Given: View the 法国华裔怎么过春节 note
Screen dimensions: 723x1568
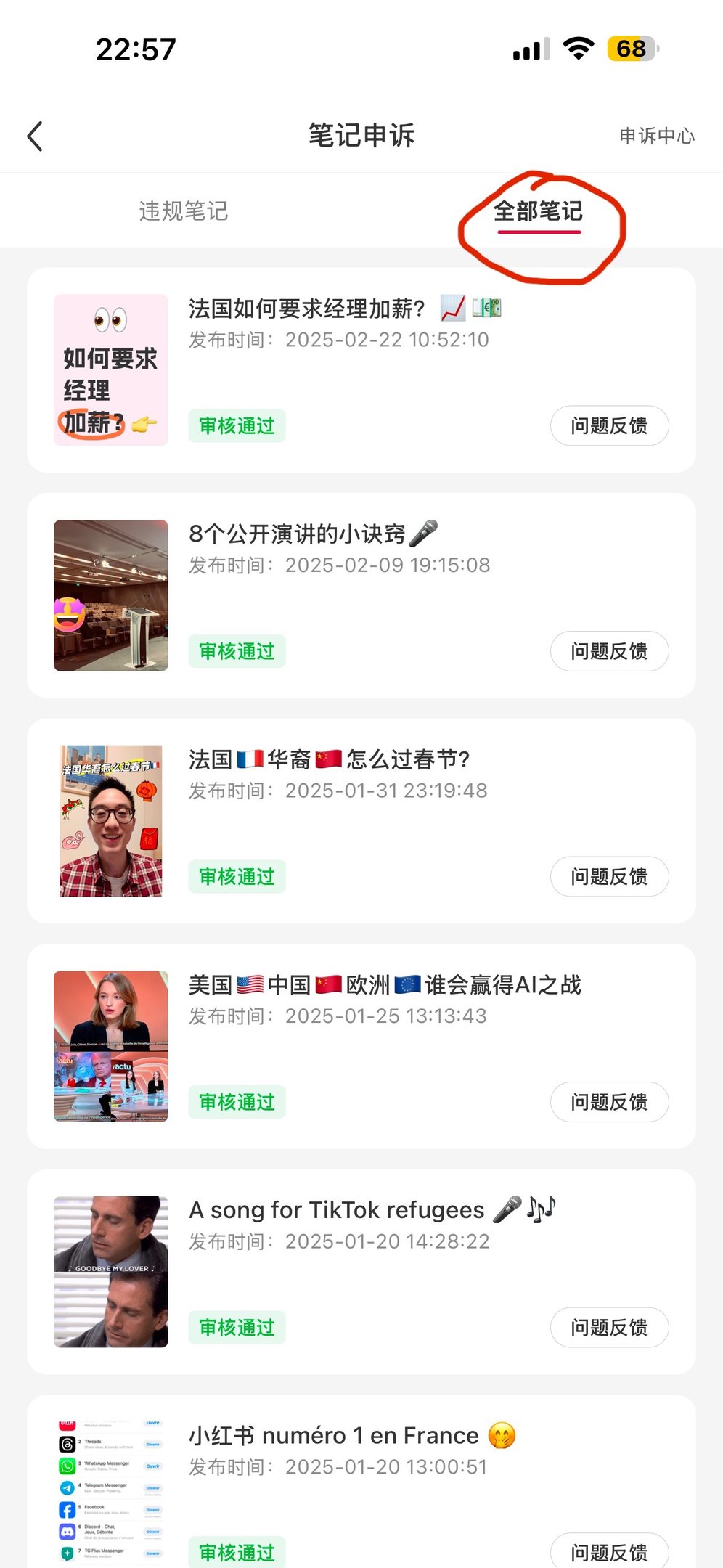Looking at the screenshot, I should point(329,760).
